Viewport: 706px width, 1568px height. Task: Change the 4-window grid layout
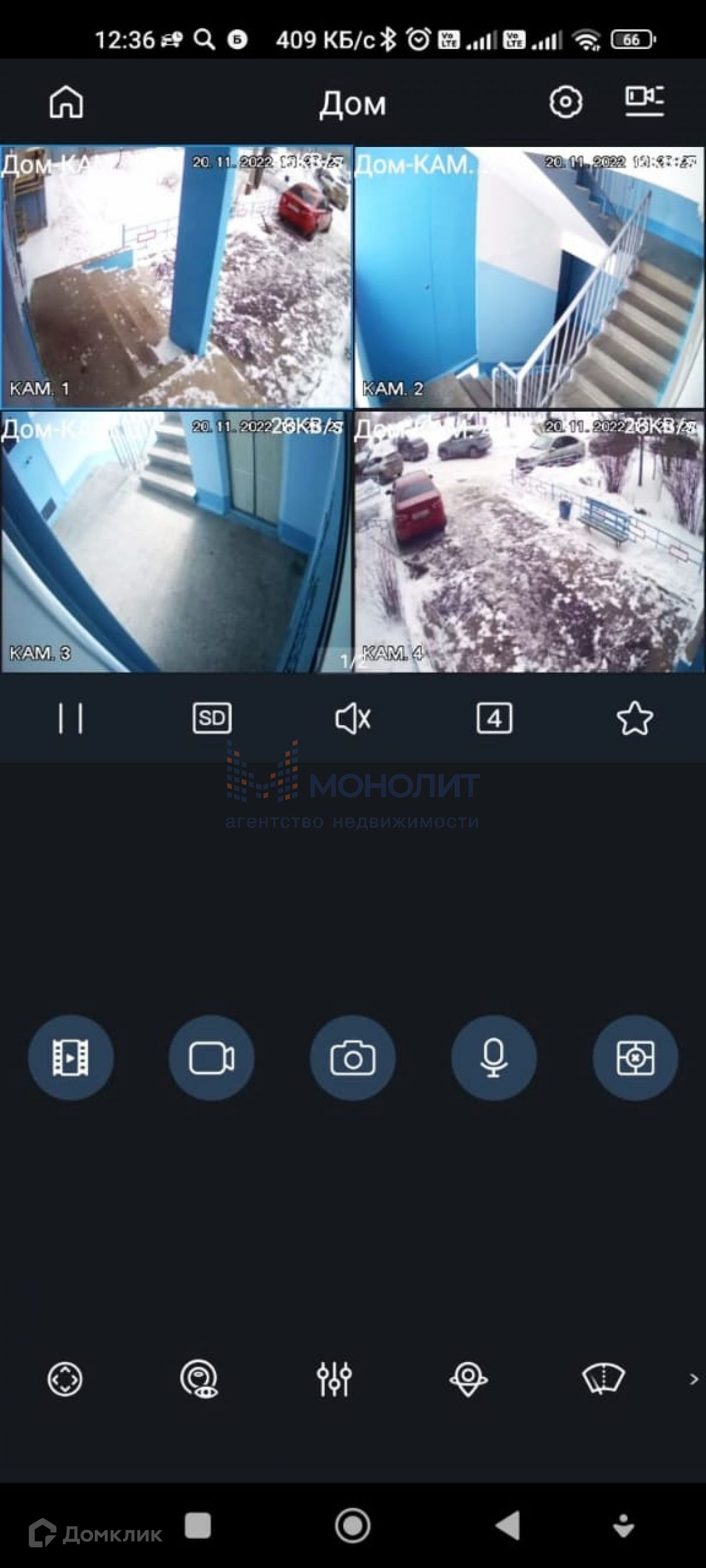[x=494, y=718]
